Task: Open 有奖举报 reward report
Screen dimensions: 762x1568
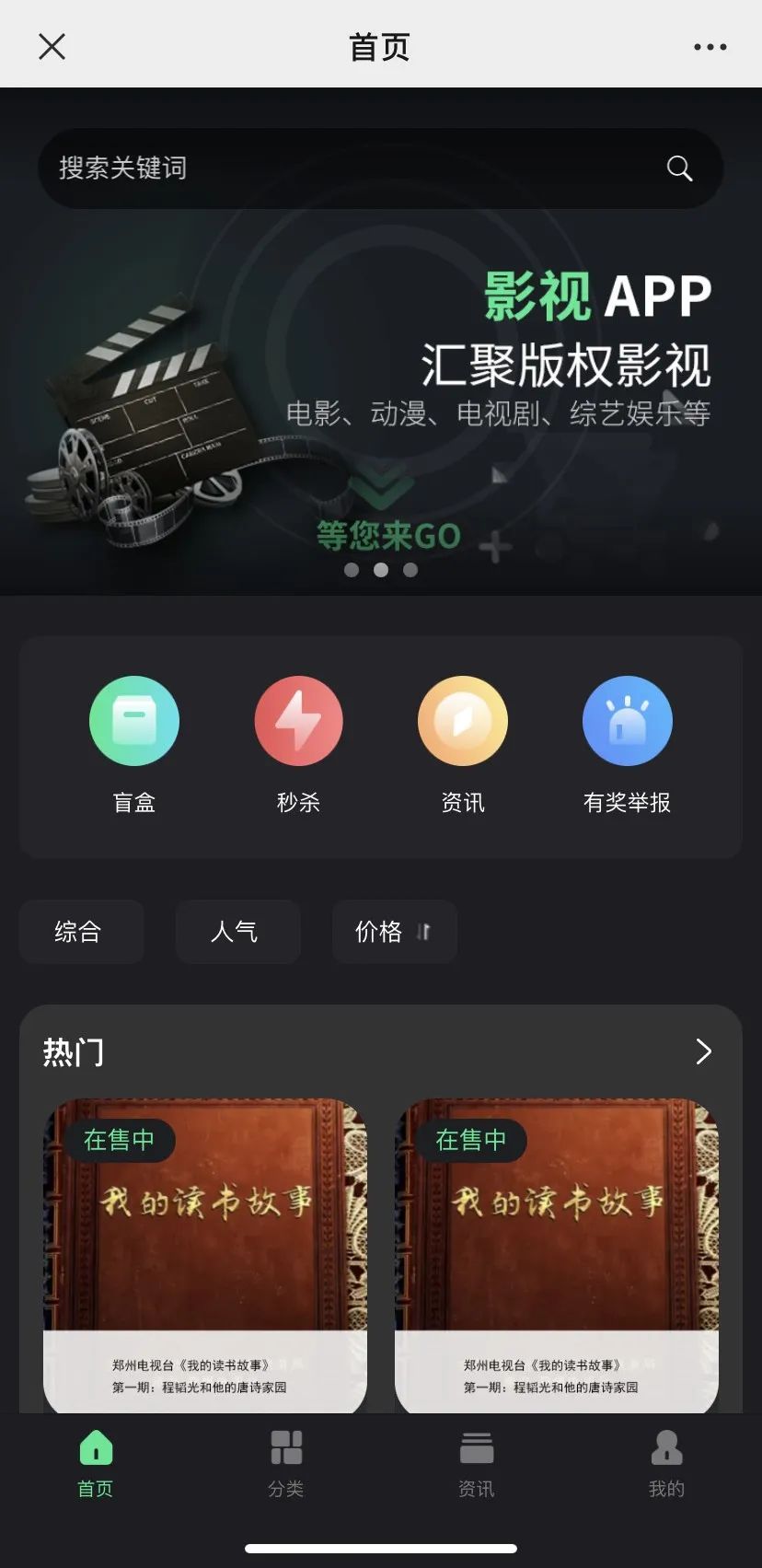Action: (627, 744)
